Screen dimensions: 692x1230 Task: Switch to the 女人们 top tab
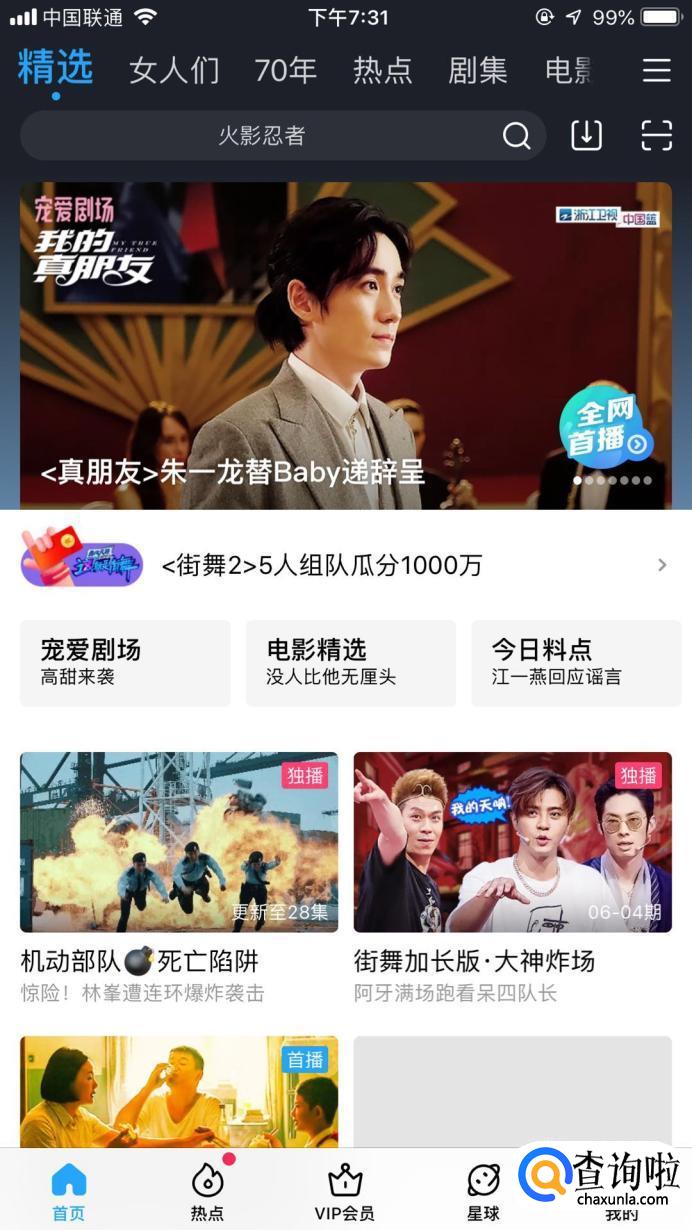click(174, 70)
